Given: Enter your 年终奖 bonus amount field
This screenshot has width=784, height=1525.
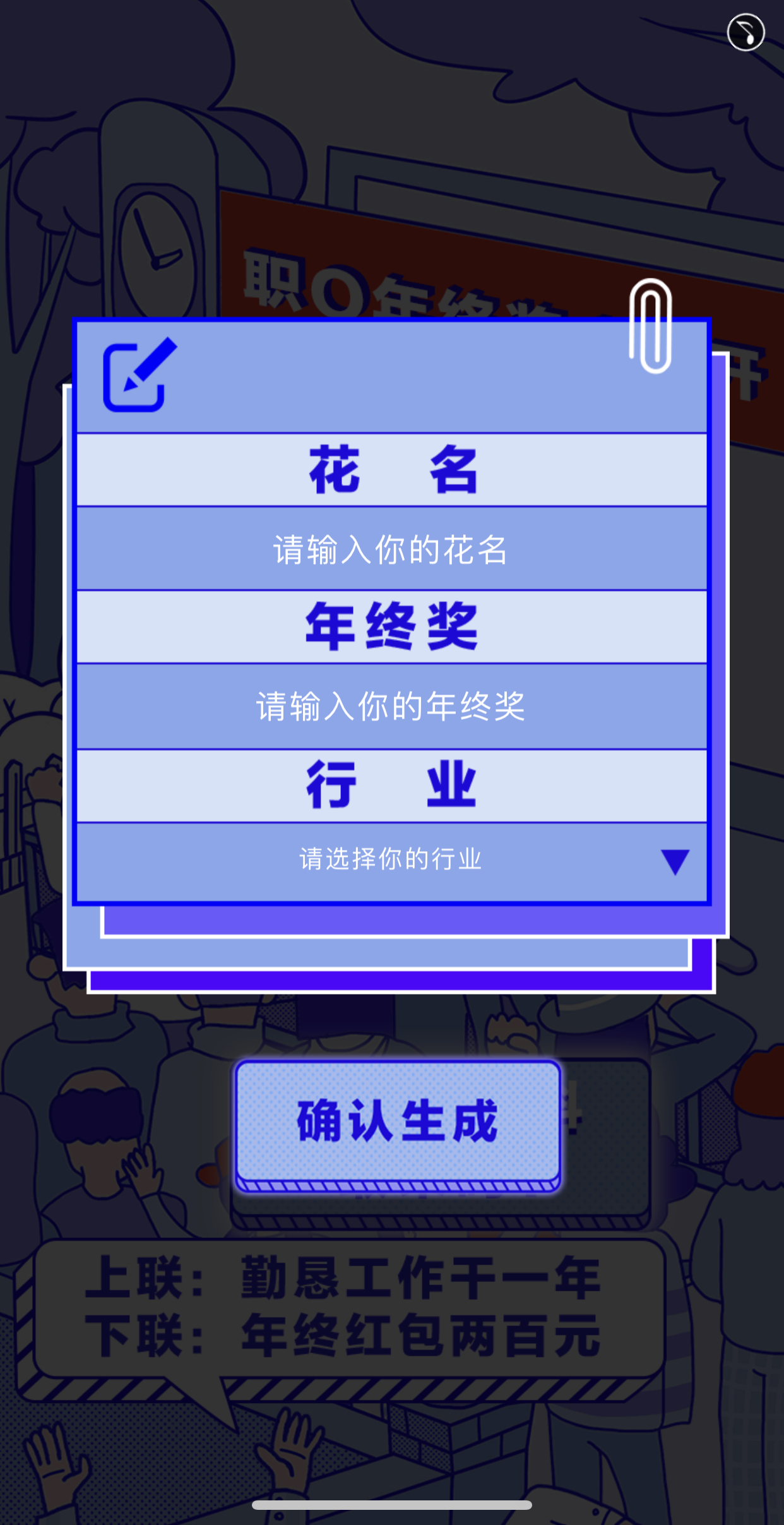Looking at the screenshot, I should [391, 706].
